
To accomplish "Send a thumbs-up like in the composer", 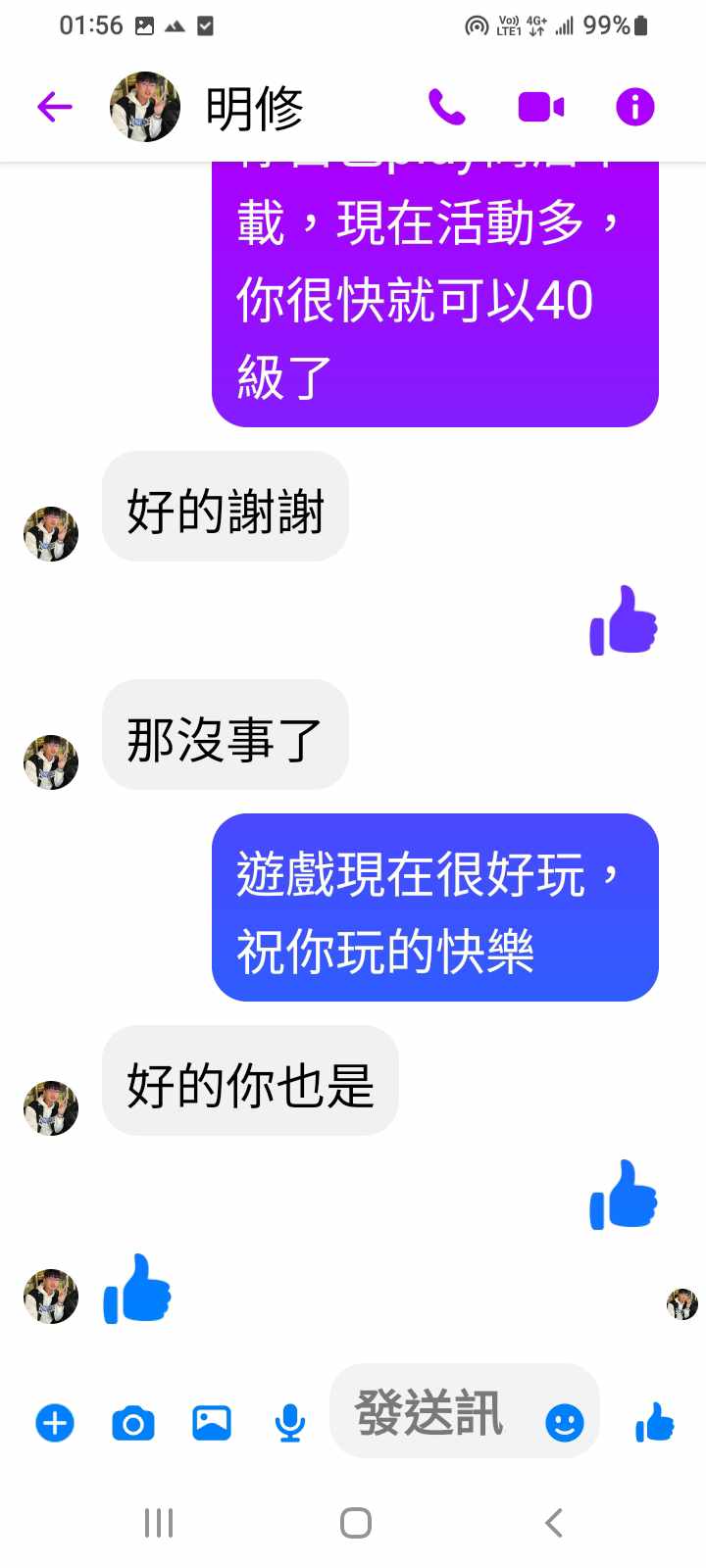I will (655, 1422).
